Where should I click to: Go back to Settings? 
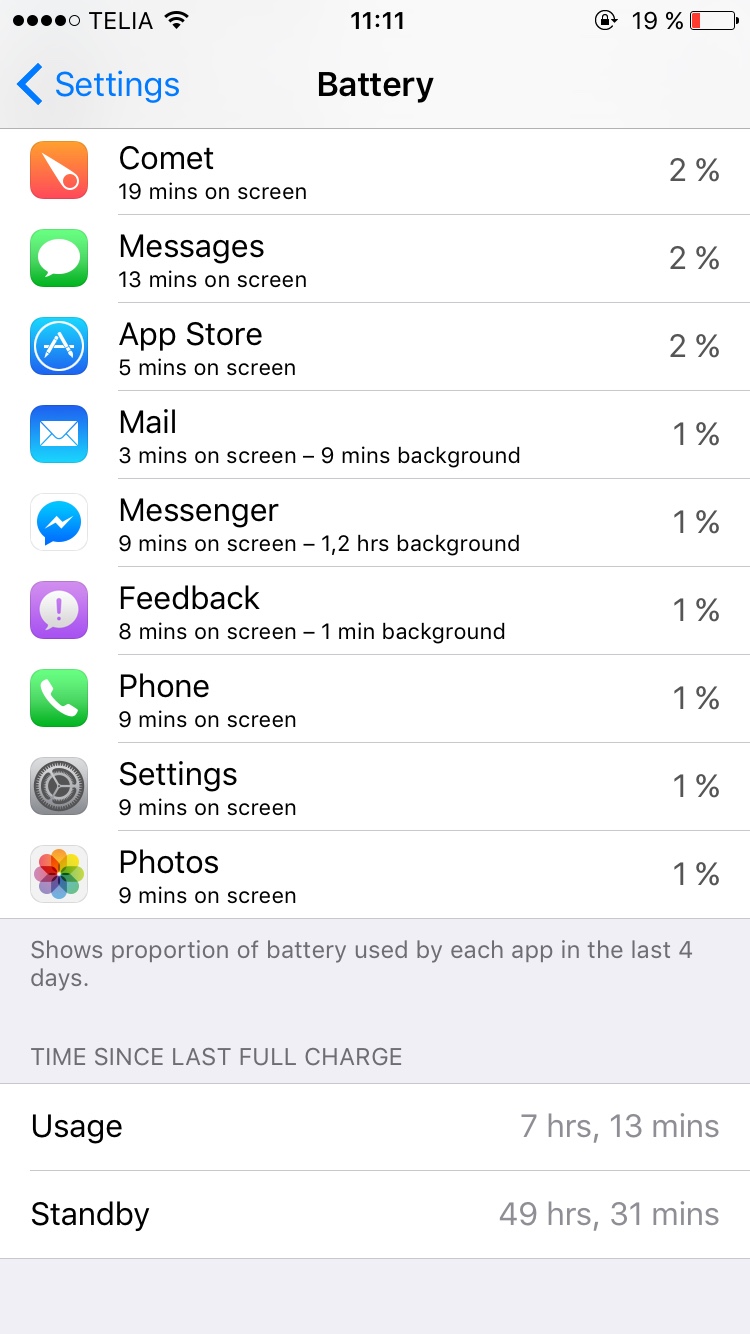[x=98, y=85]
